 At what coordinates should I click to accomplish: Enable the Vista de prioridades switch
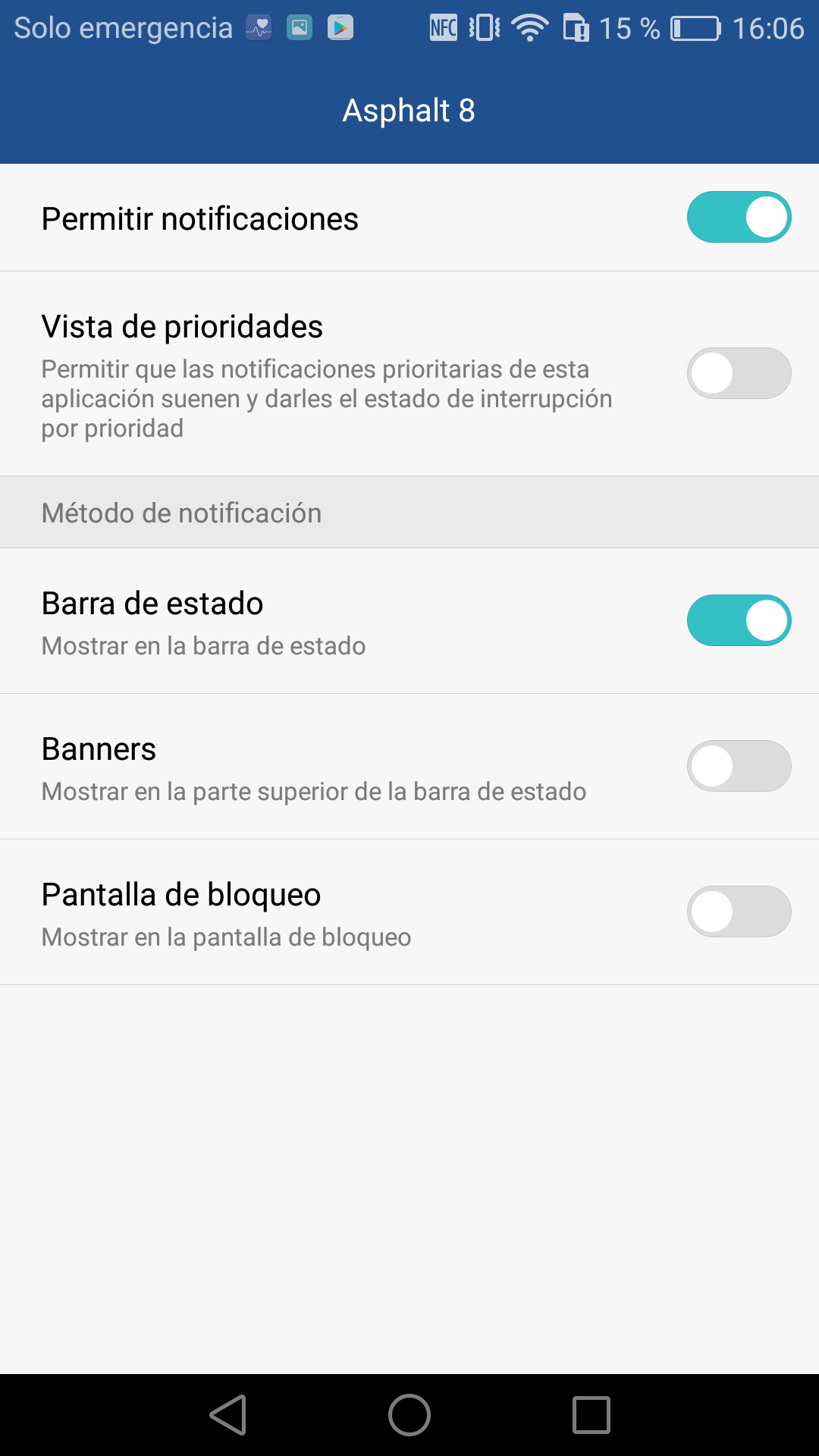pyautogui.click(x=739, y=373)
